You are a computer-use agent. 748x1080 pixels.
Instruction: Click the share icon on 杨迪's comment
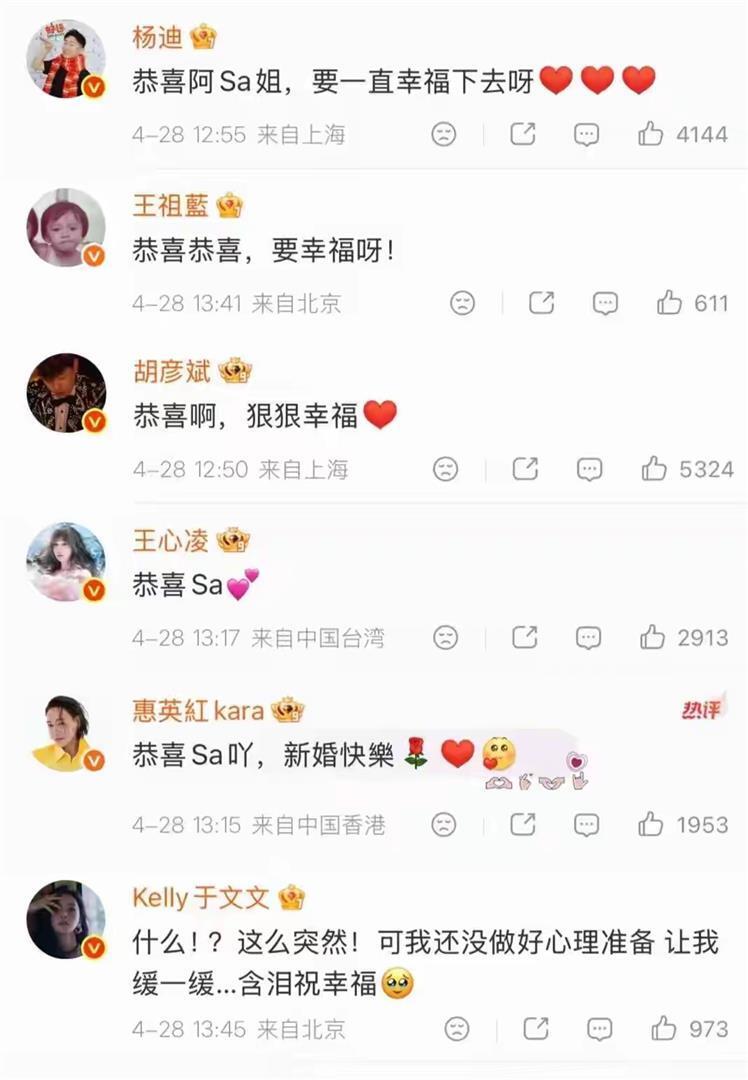522,131
